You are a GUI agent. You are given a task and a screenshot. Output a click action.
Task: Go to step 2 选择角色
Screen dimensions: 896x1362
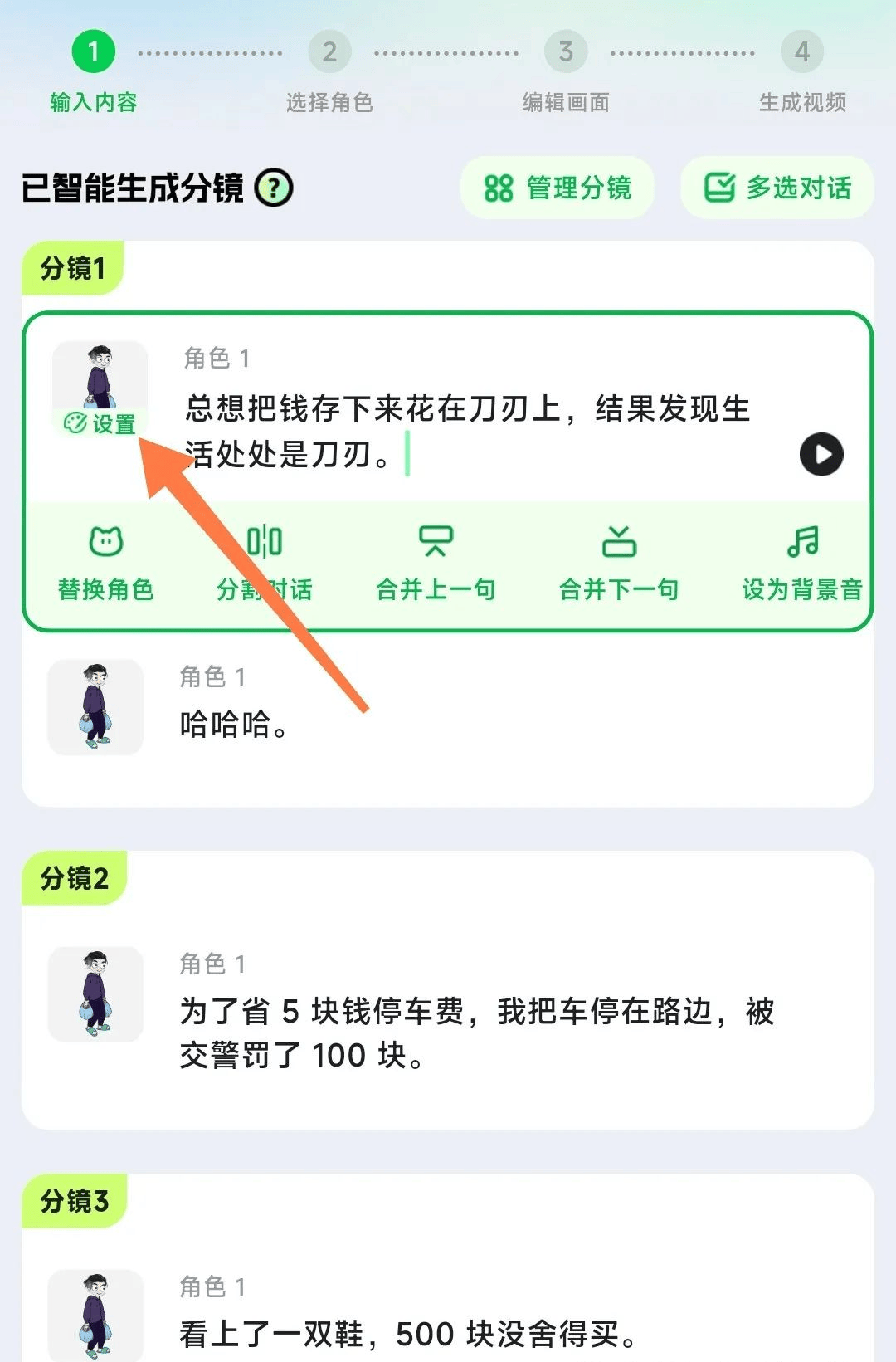329,71
